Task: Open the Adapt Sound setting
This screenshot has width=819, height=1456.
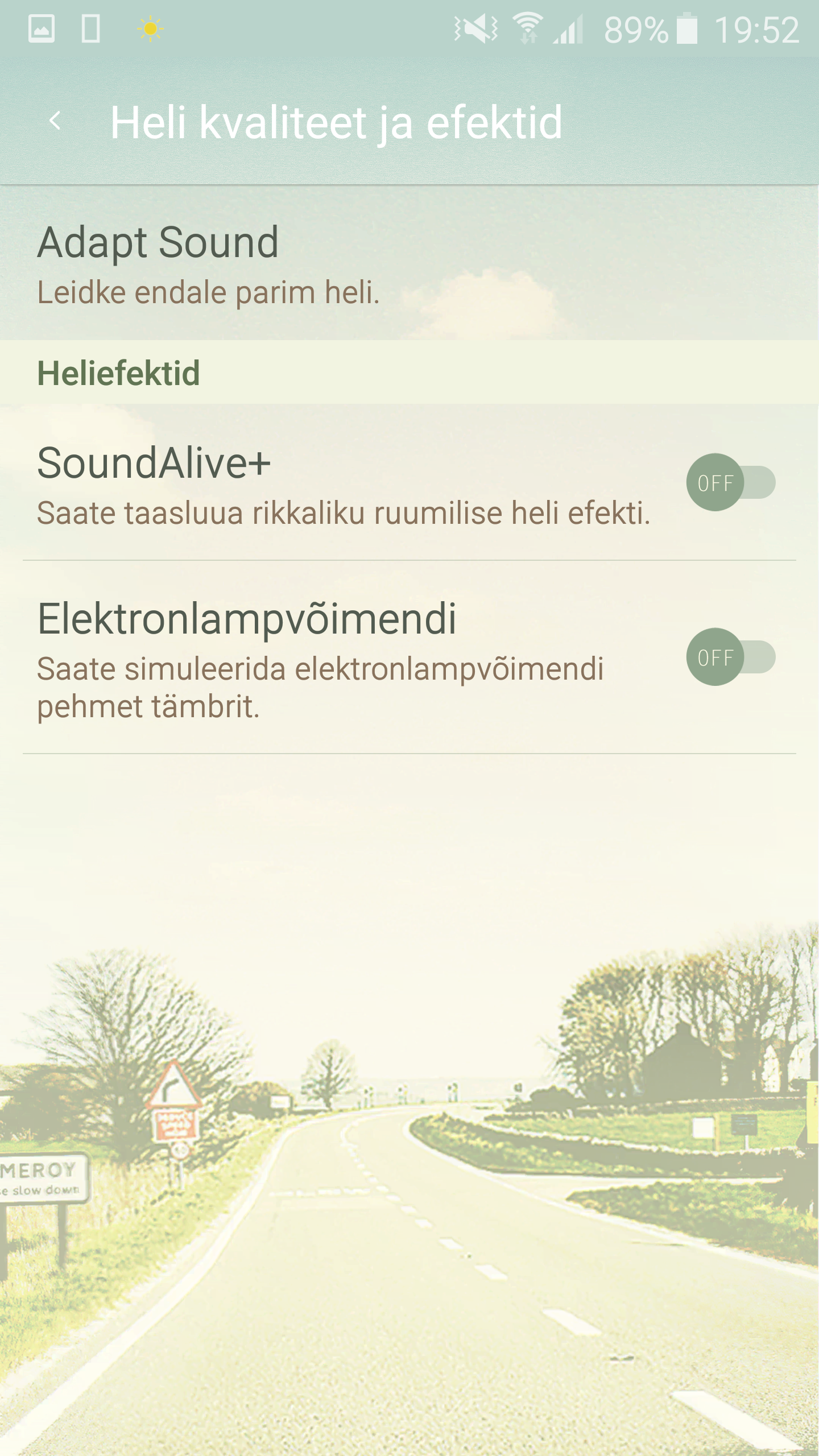Action: [x=409, y=263]
